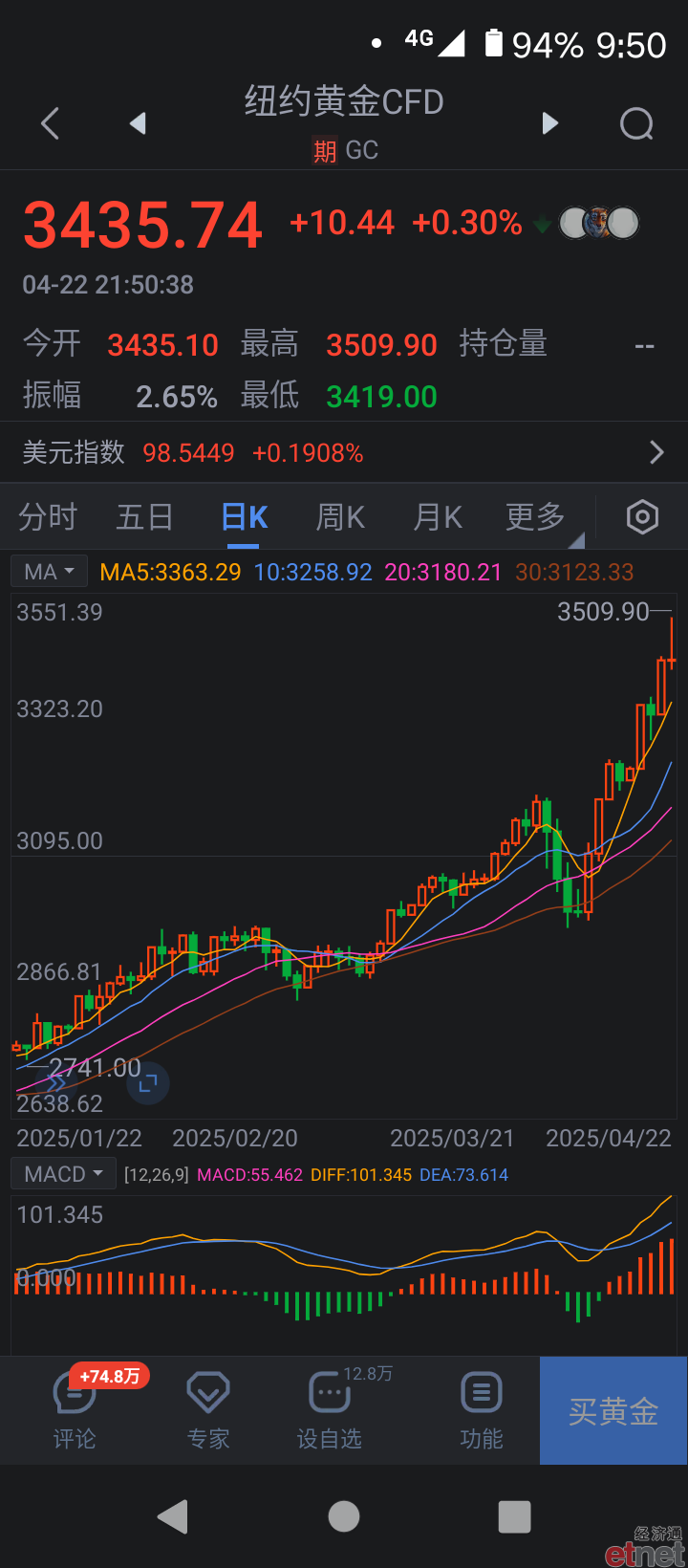Open search with the magnifier icon

click(637, 123)
